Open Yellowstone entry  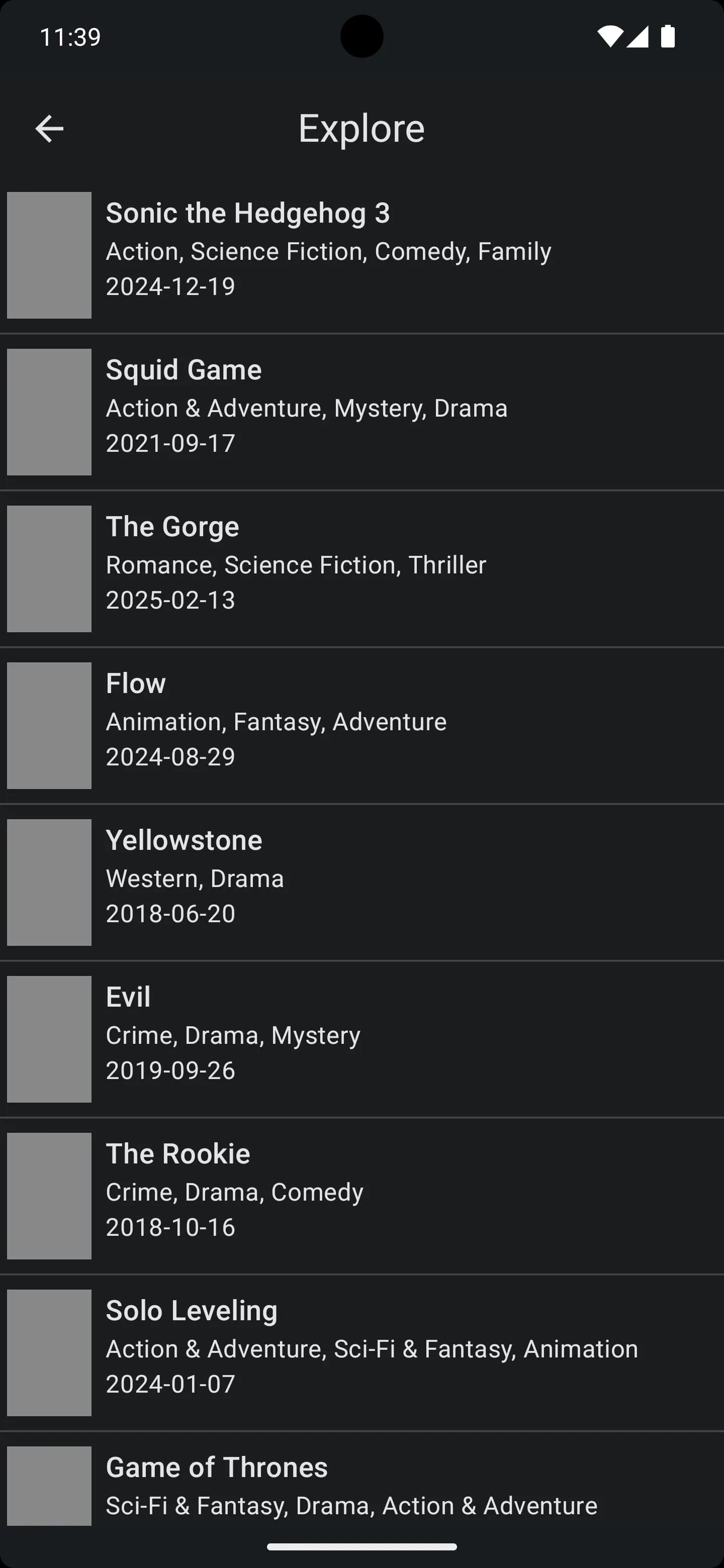point(361,882)
